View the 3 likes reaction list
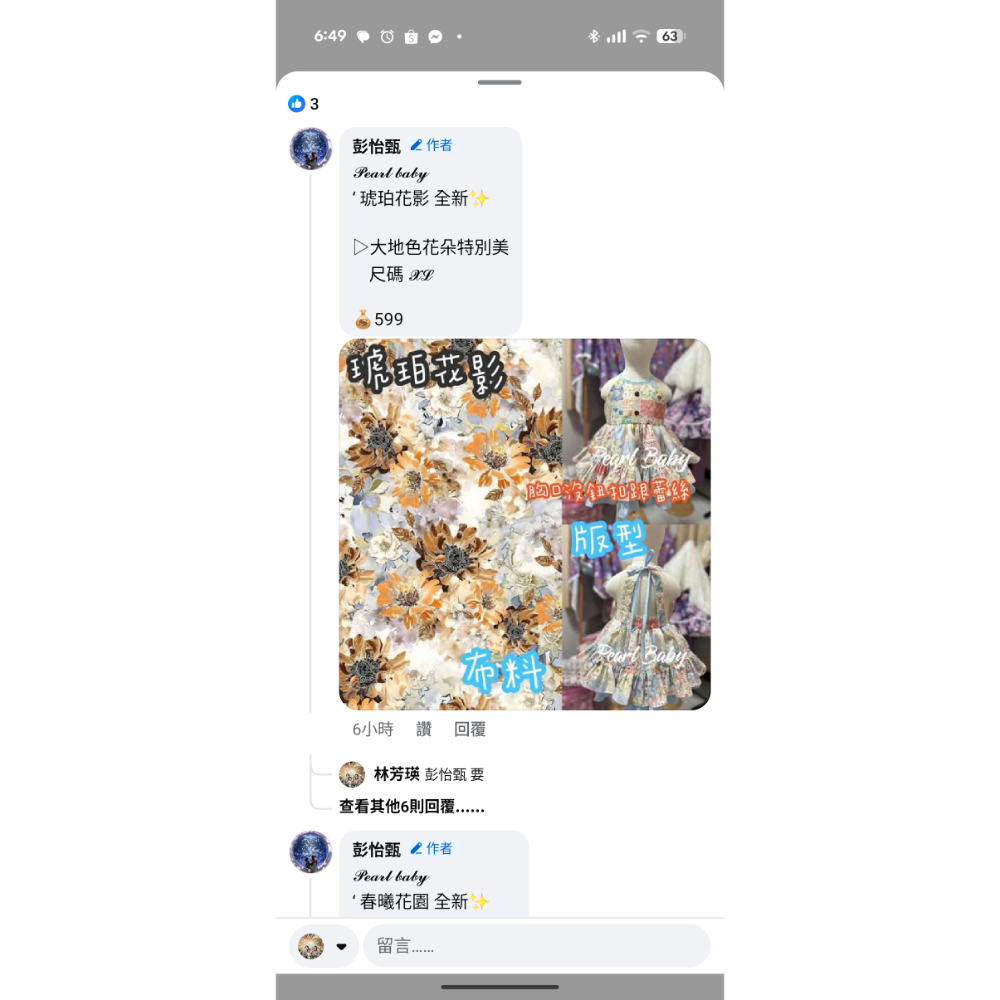 click(304, 104)
